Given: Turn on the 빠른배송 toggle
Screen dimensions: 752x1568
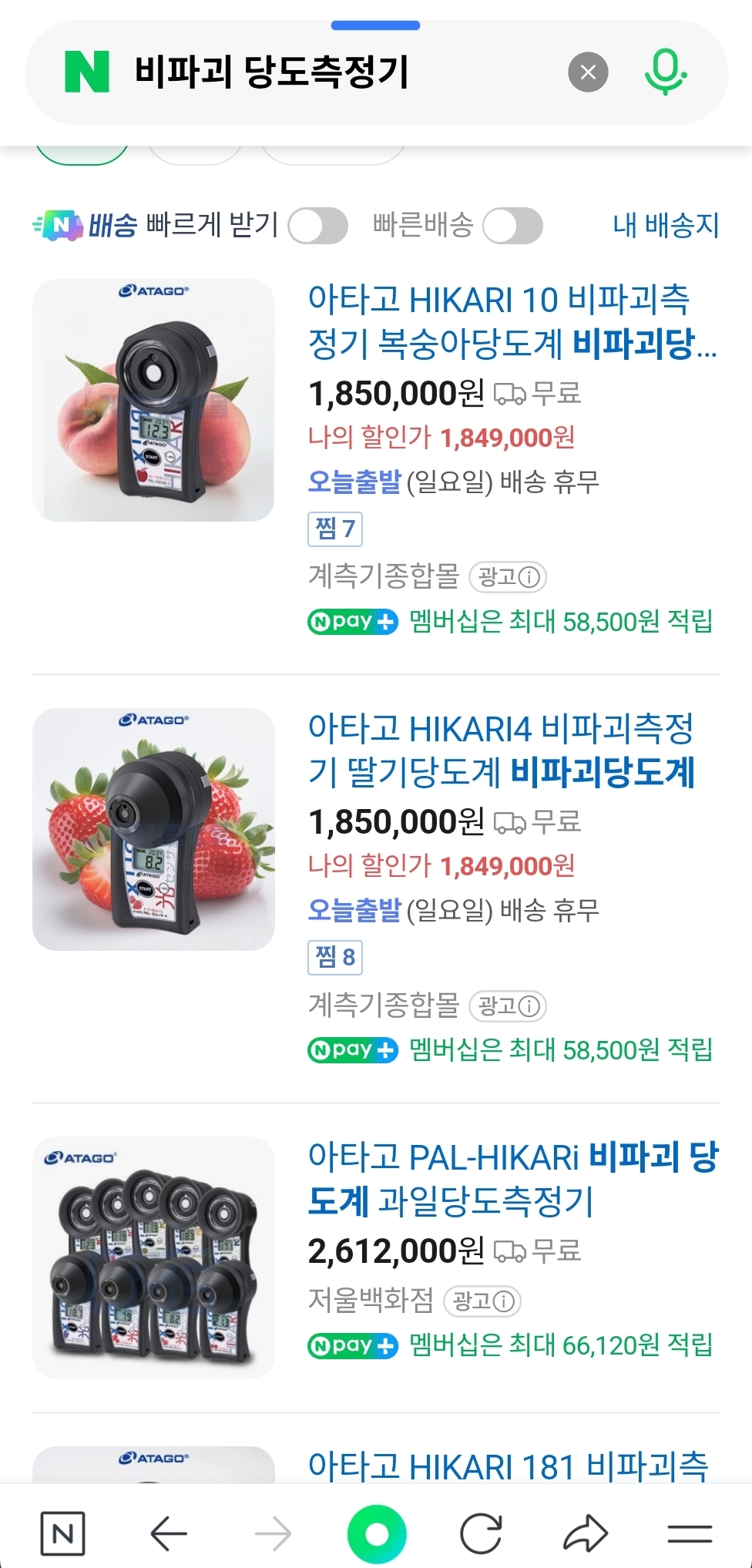Looking at the screenshot, I should click(x=512, y=227).
